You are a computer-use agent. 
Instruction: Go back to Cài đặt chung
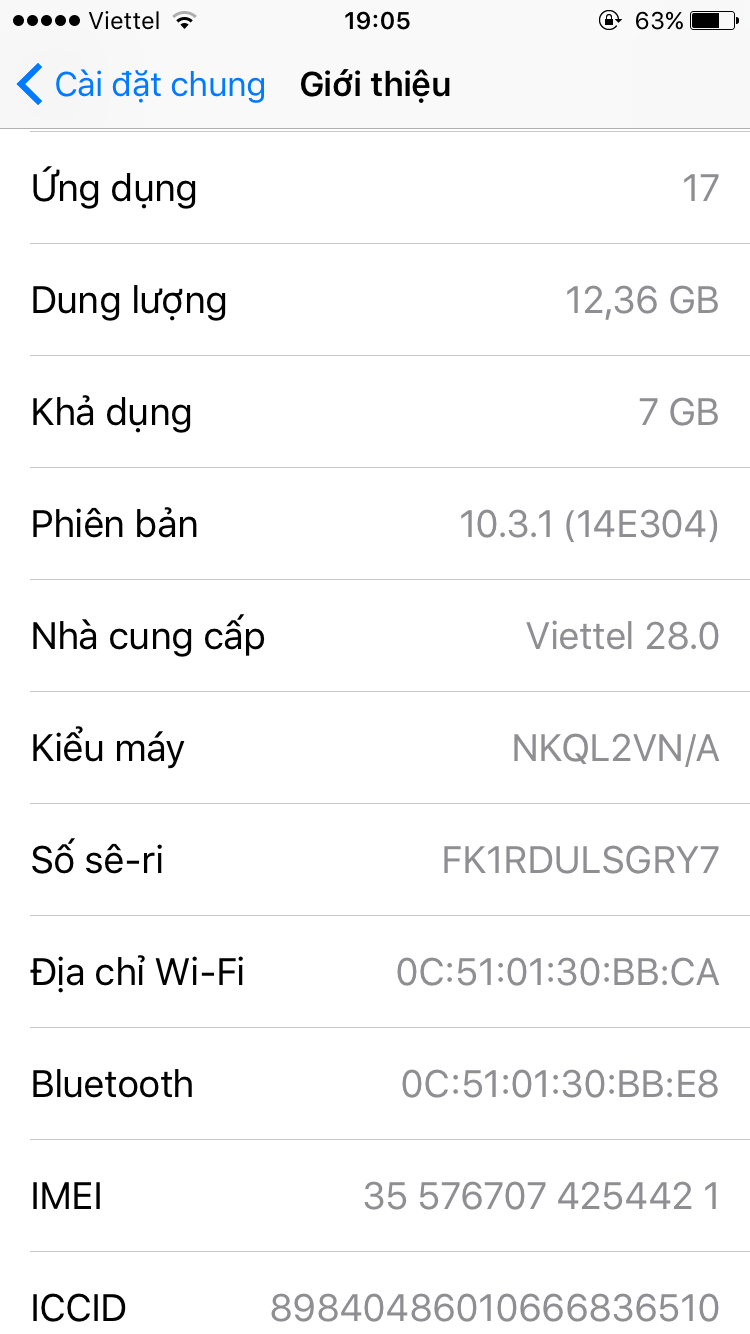(x=140, y=85)
